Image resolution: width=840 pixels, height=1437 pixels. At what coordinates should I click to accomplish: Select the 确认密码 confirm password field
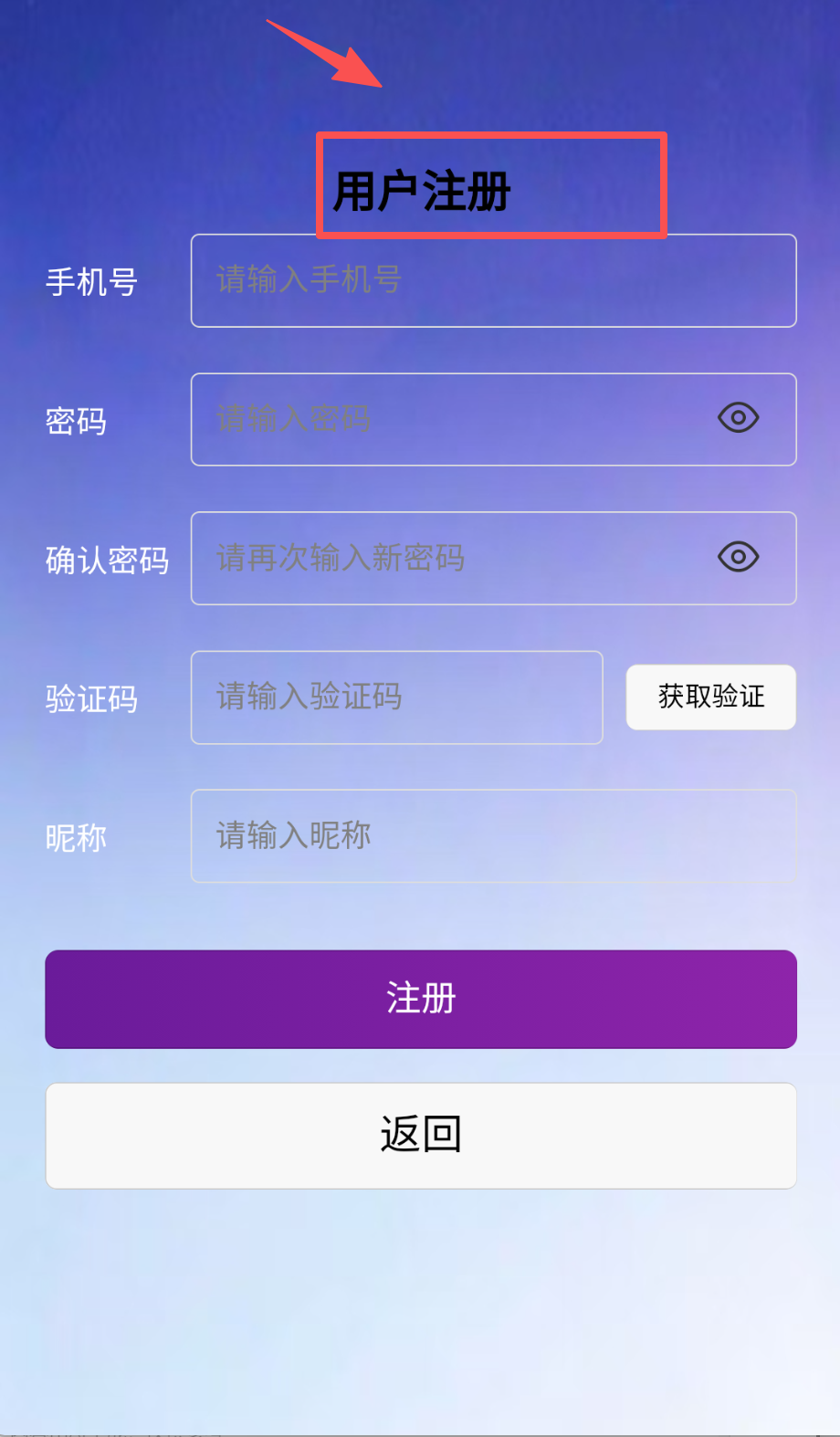tap(447, 559)
